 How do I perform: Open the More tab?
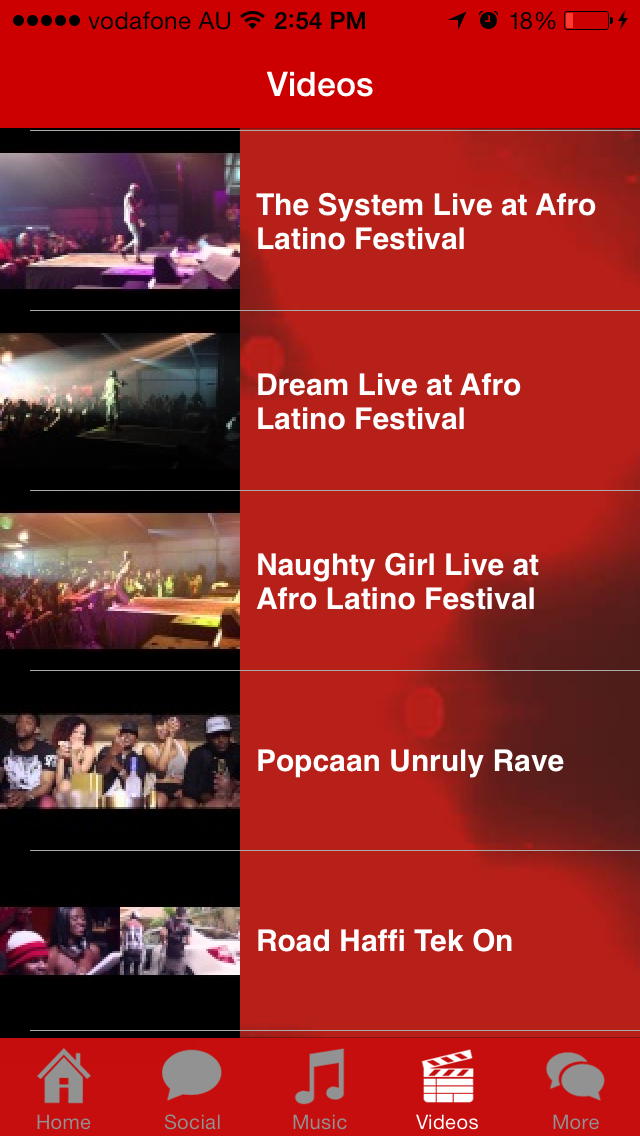[575, 1089]
